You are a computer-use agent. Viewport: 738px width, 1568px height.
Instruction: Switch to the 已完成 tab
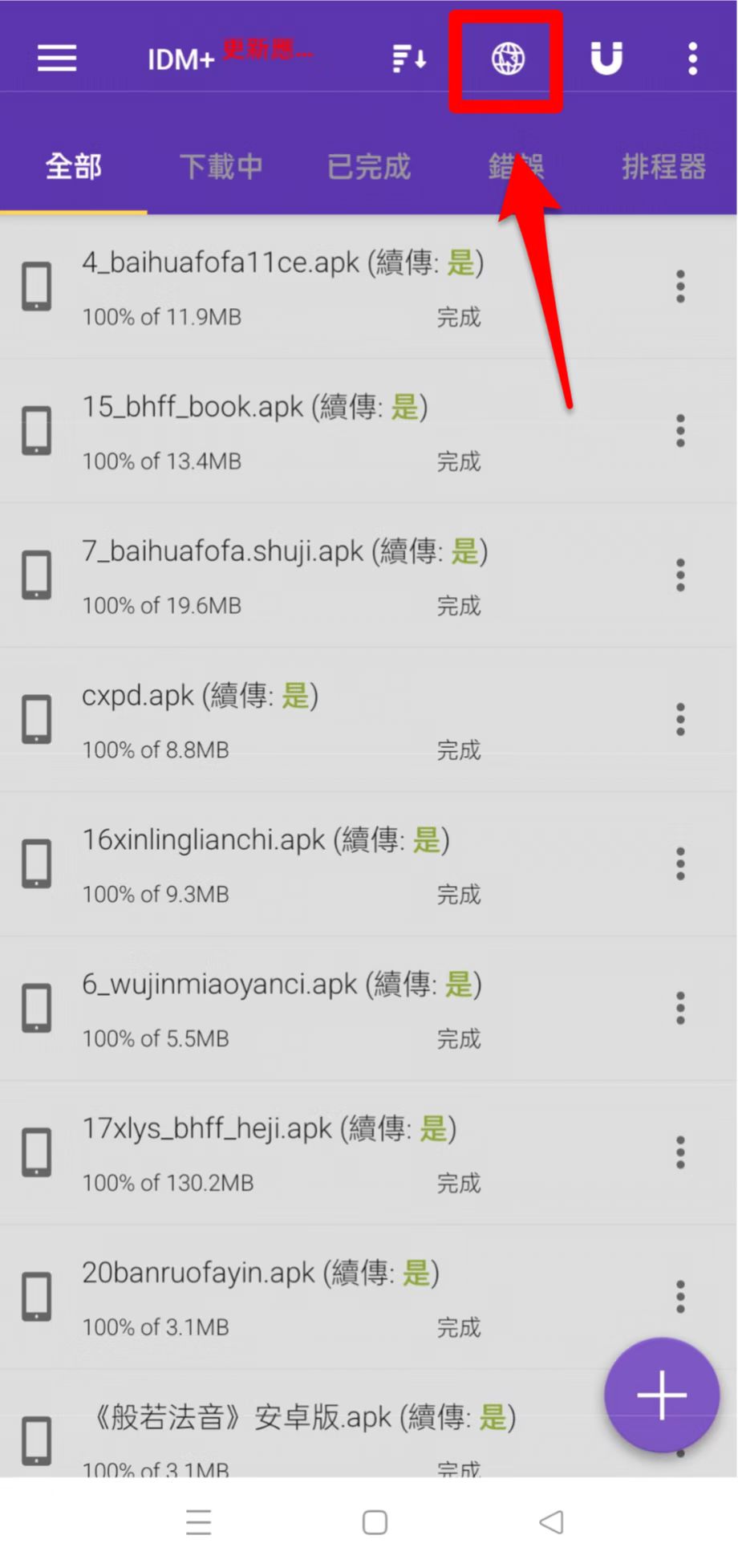(x=368, y=167)
